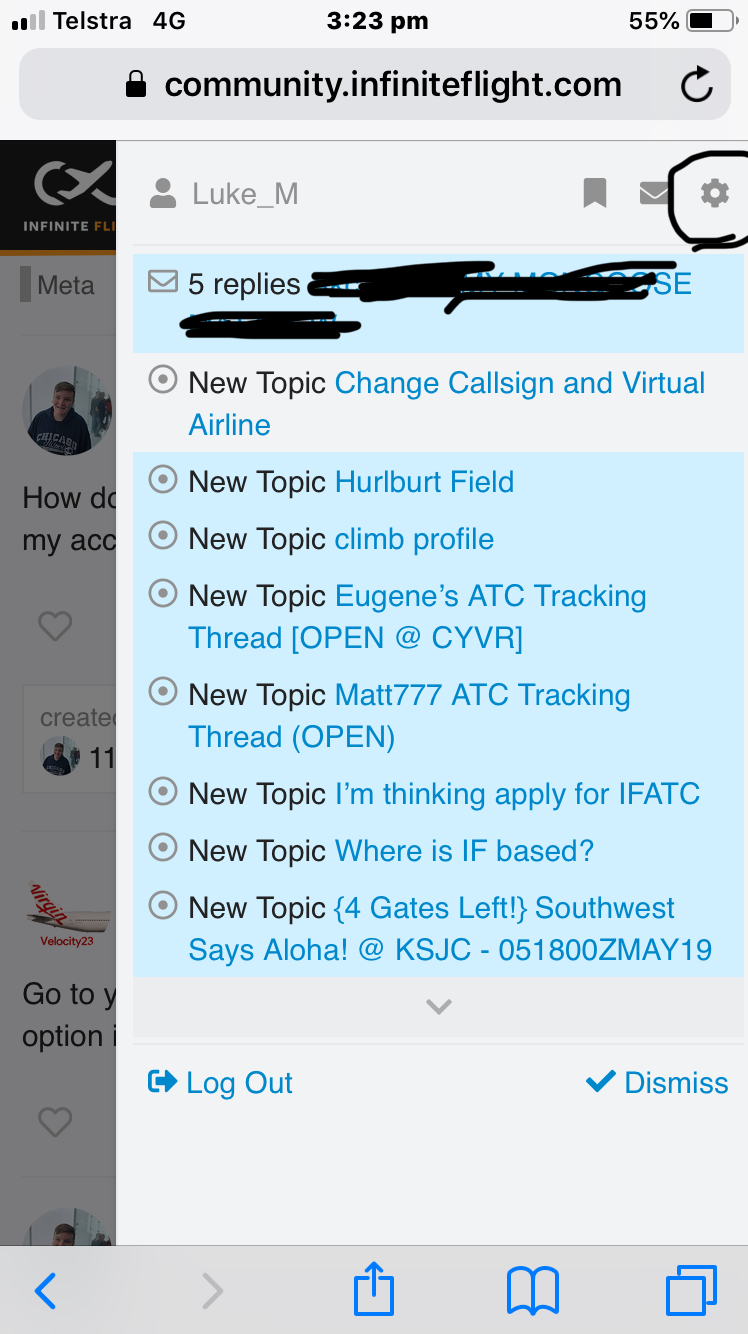Go back in Safari browser

45,1291
